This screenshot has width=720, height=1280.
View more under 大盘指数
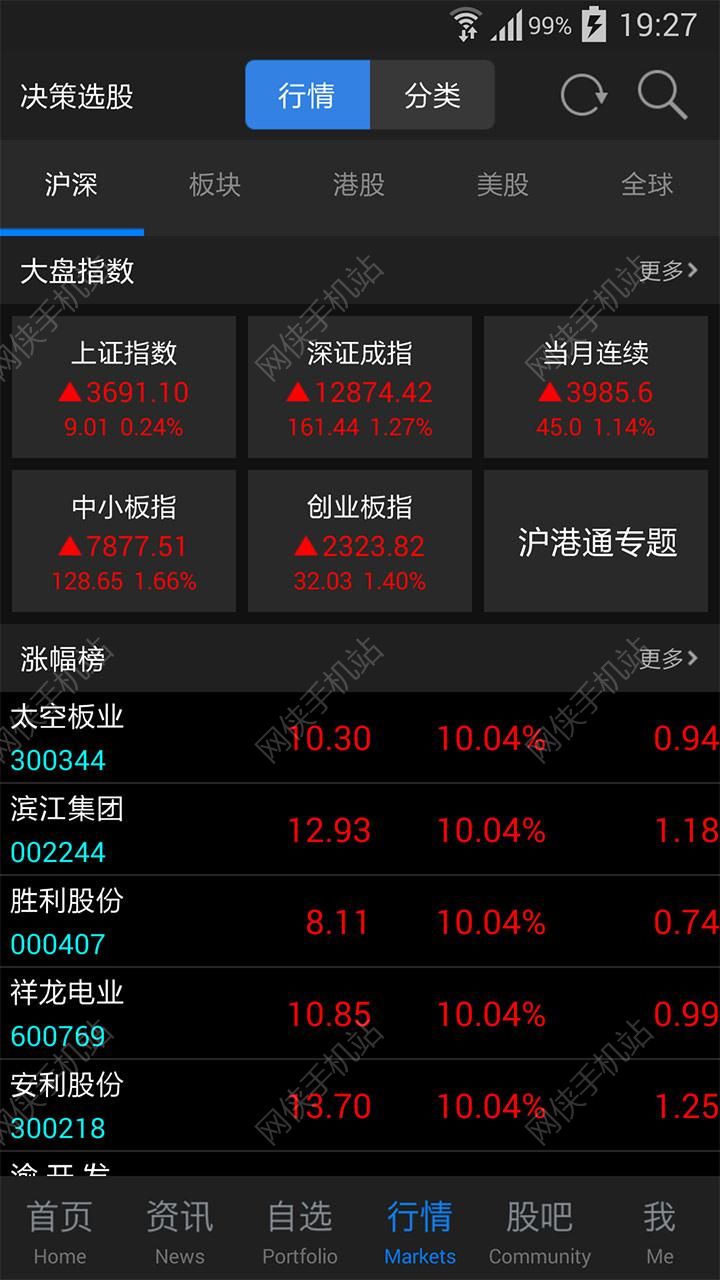pyautogui.click(x=668, y=271)
